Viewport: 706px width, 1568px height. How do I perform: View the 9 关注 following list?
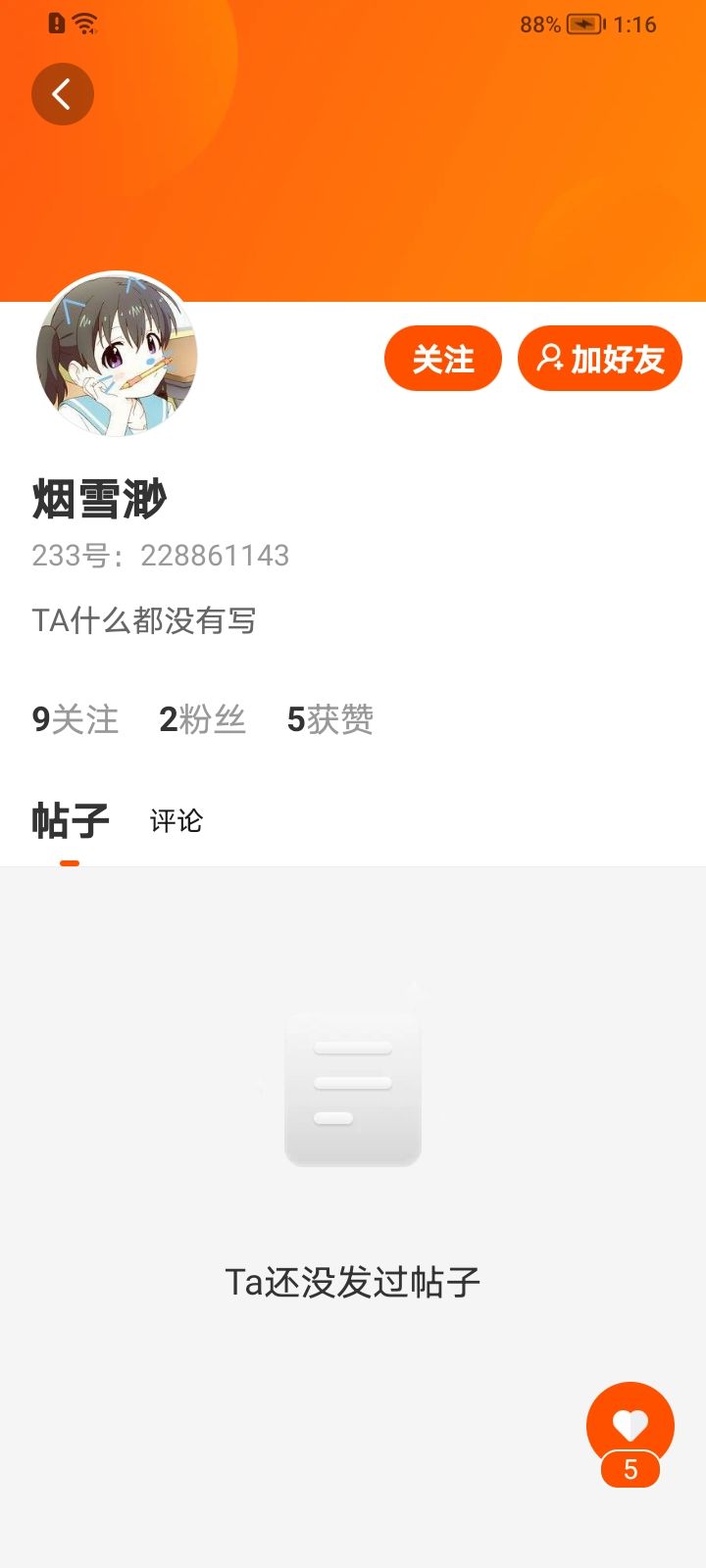[x=76, y=719]
